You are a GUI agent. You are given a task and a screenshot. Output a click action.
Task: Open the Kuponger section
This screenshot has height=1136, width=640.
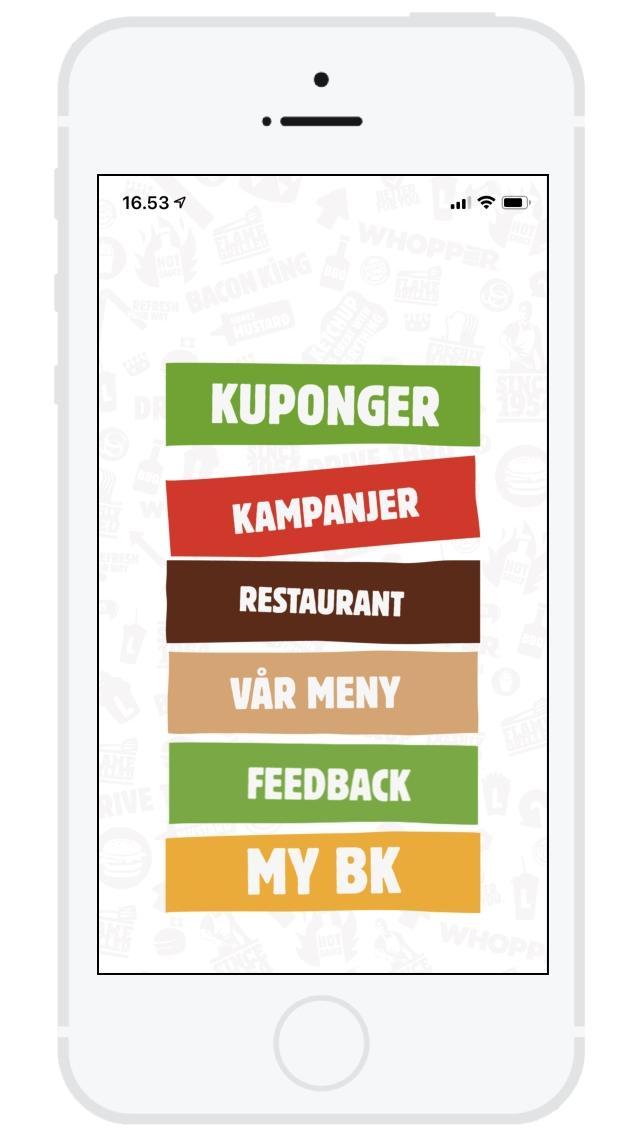(x=323, y=405)
